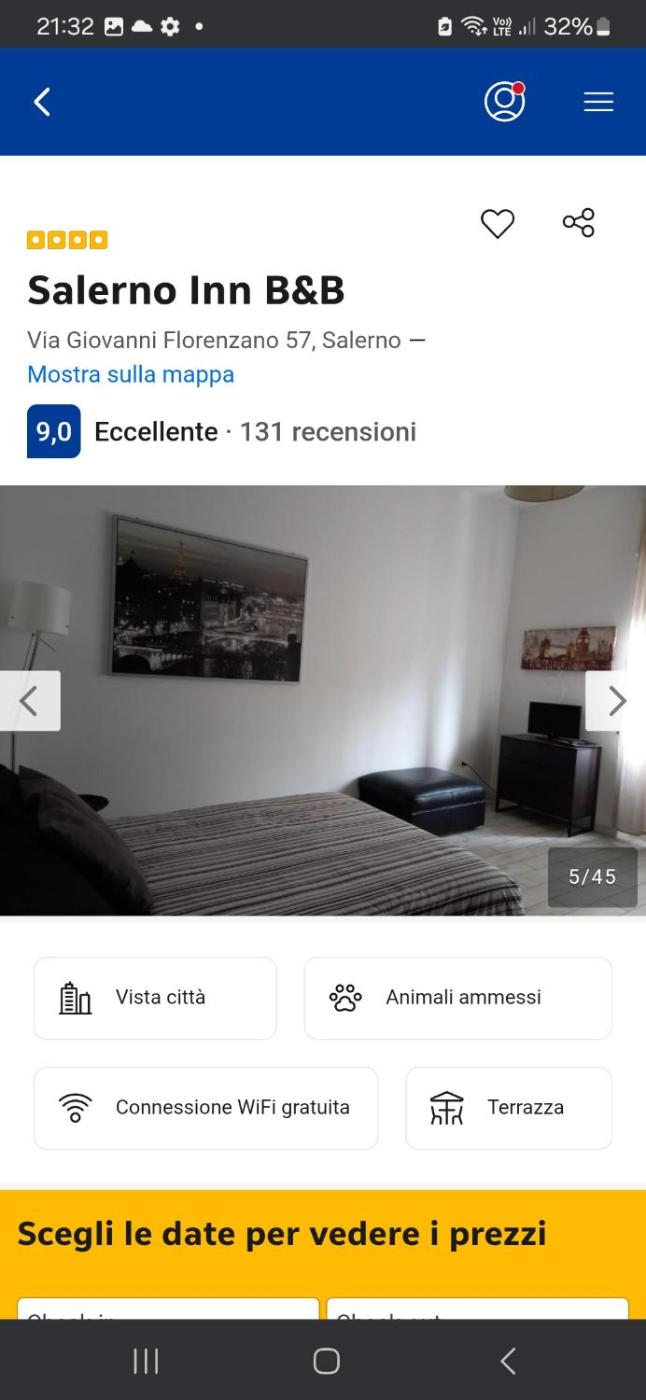Go back using the header arrow

(42, 102)
